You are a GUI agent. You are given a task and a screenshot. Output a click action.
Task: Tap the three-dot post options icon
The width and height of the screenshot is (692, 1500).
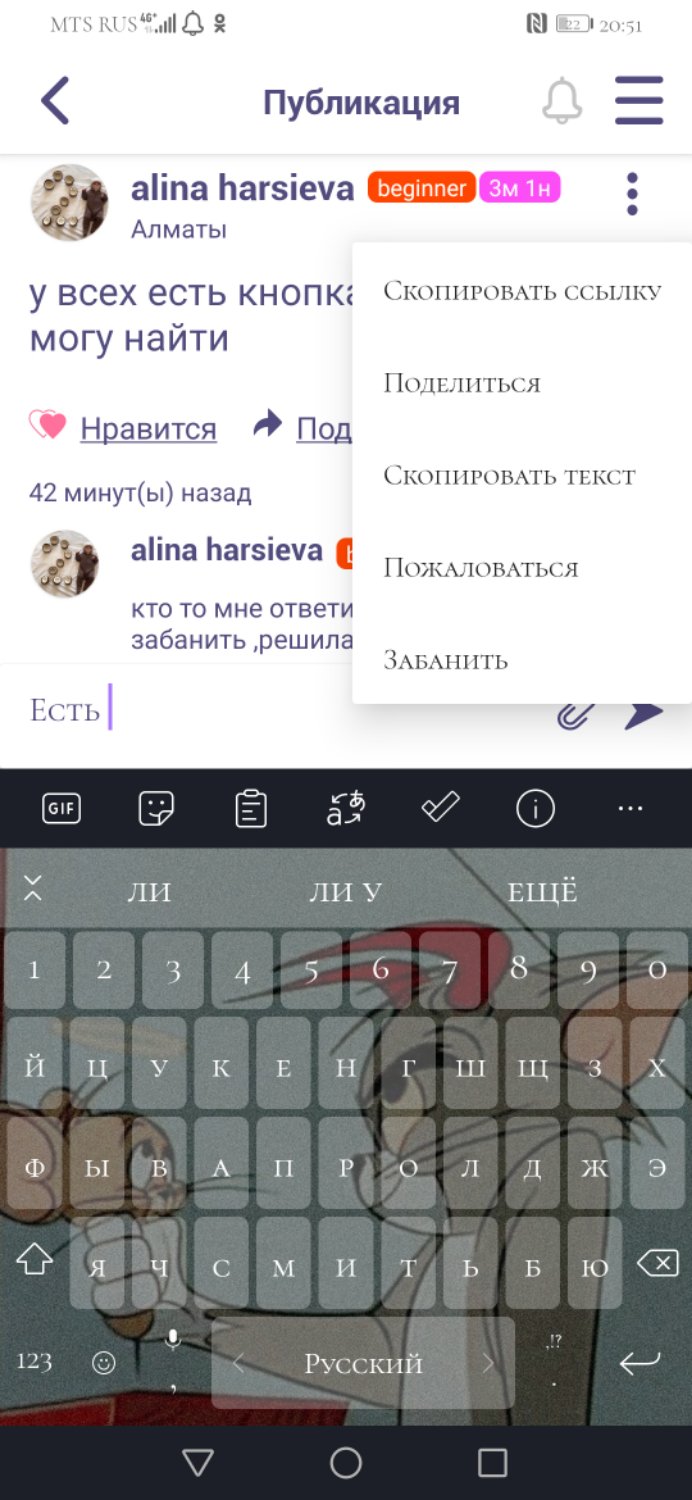click(632, 194)
